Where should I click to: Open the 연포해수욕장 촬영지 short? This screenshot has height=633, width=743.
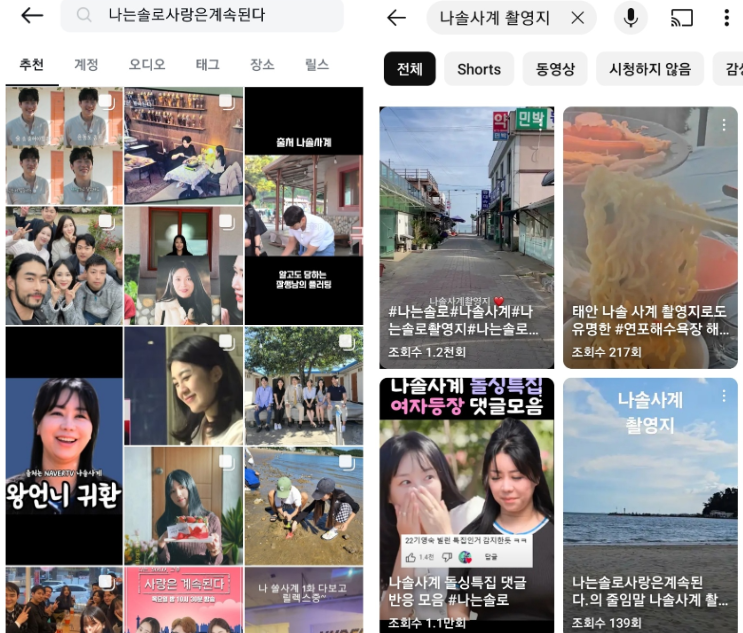coord(650,238)
